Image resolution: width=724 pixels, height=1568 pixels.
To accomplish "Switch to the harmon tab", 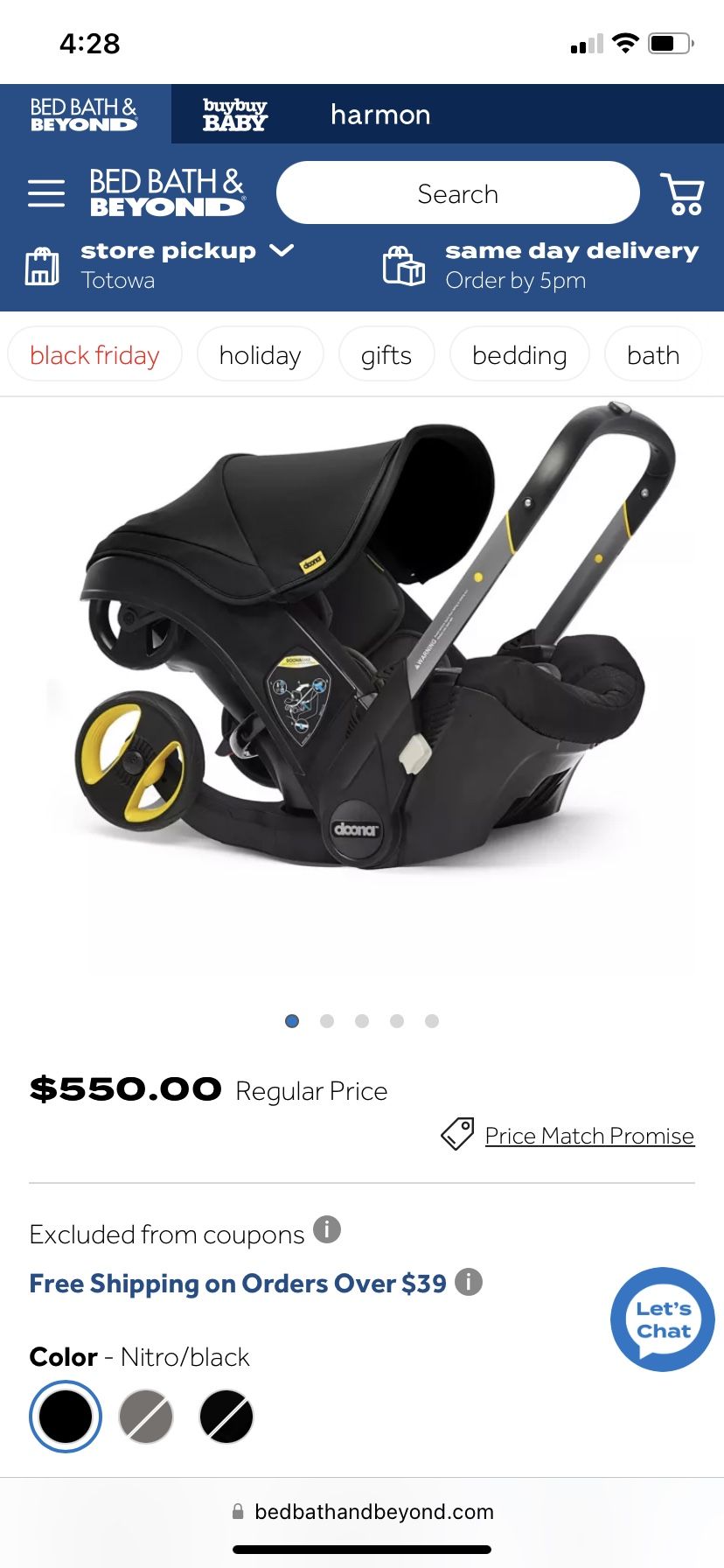I will (x=380, y=115).
